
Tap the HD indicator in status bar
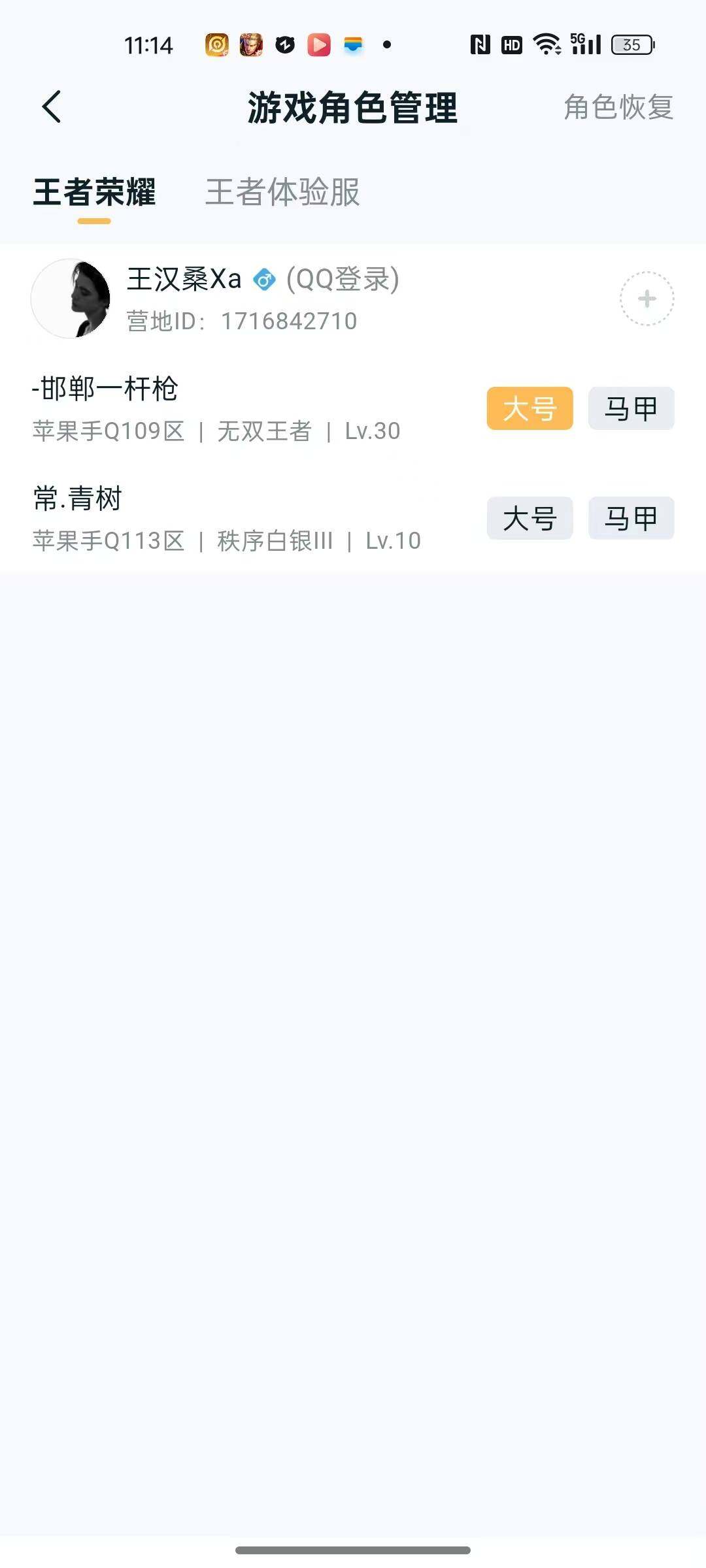(x=511, y=44)
